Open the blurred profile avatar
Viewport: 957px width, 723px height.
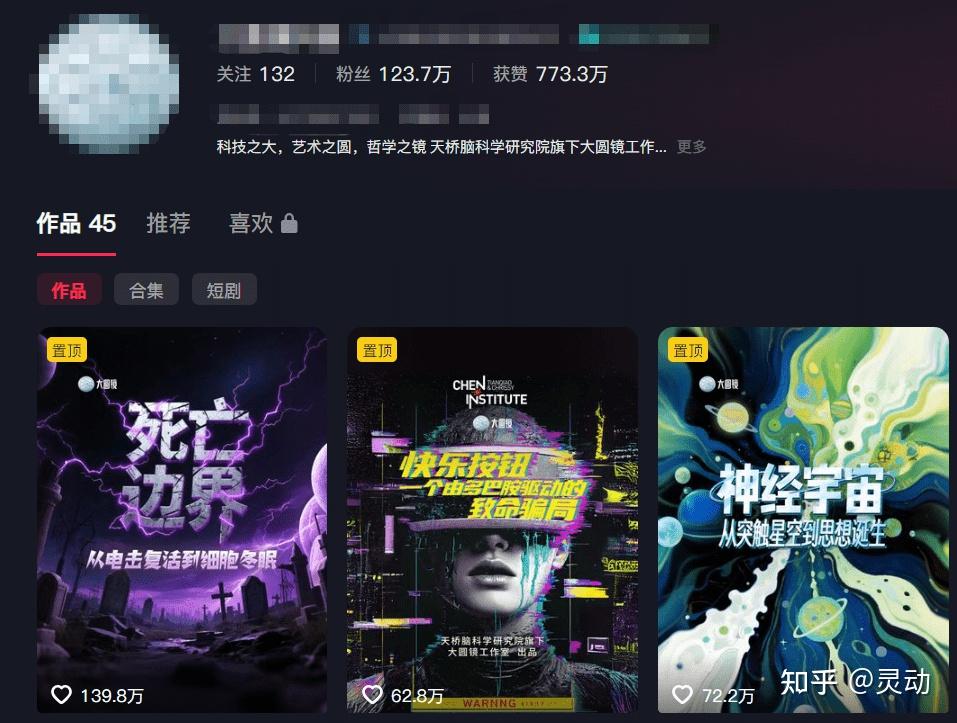(108, 84)
